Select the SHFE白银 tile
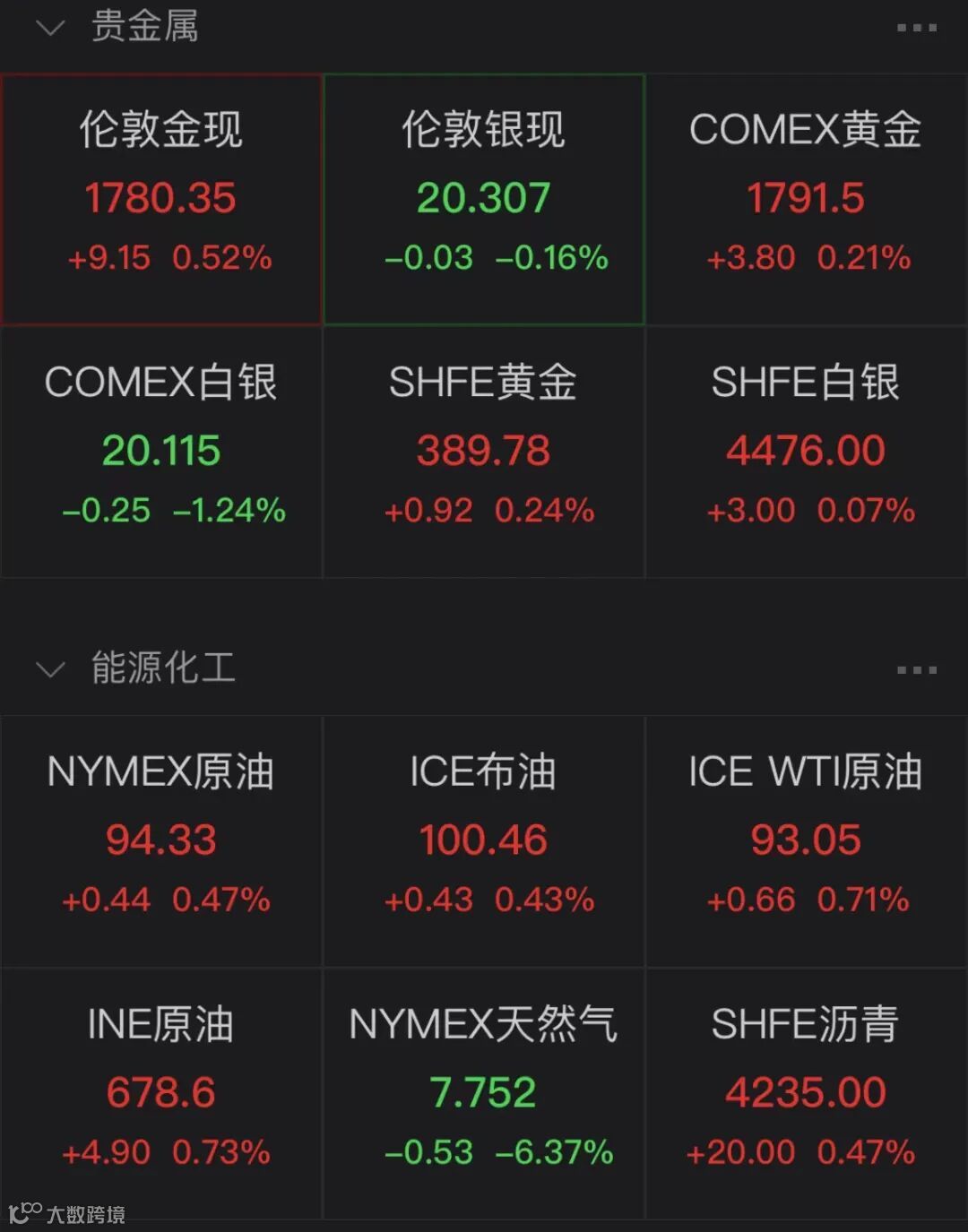Image resolution: width=968 pixels, height=1232 pixels. pos(807,452)
